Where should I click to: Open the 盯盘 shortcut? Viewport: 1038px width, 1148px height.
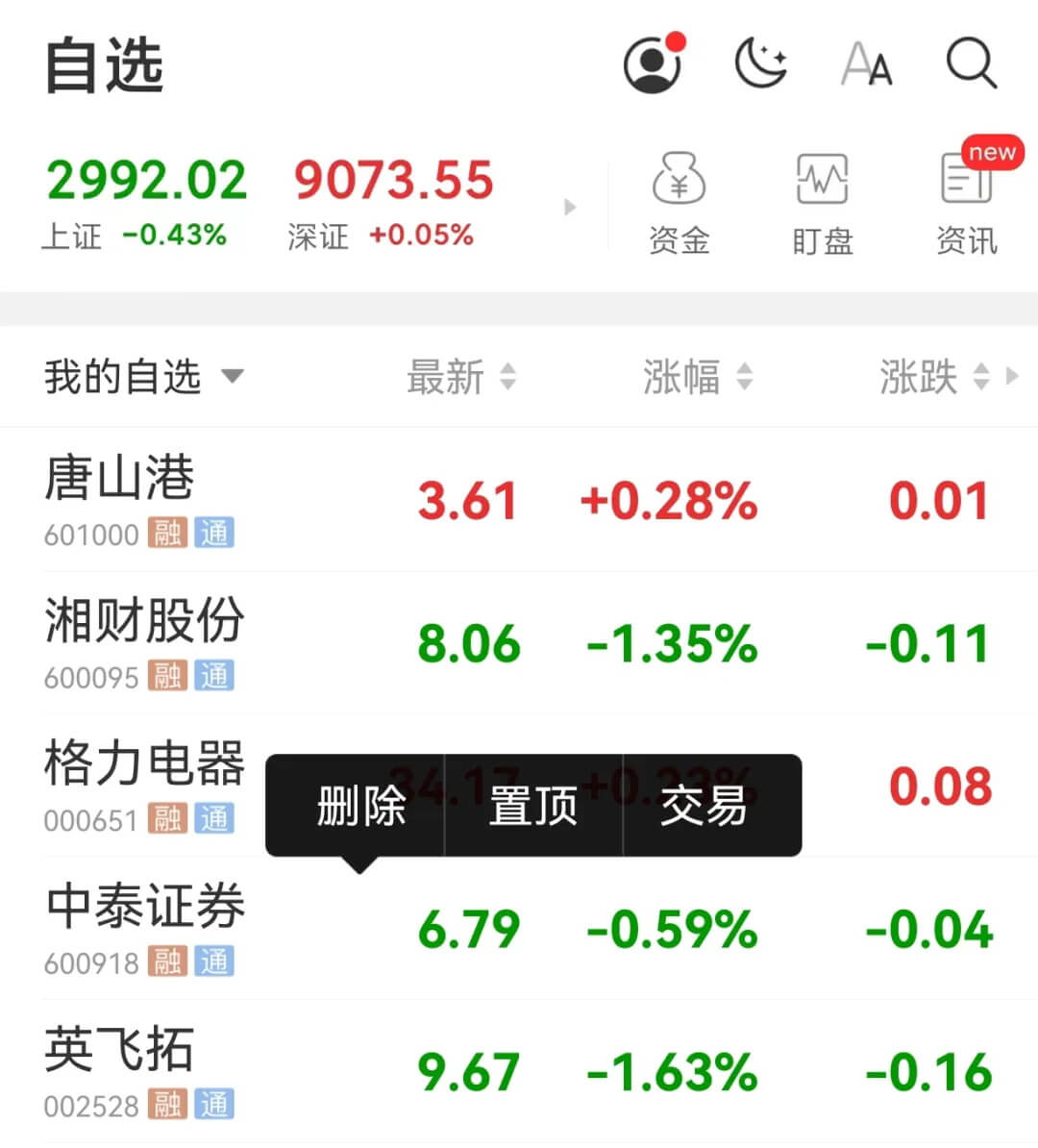click(822, 204)
